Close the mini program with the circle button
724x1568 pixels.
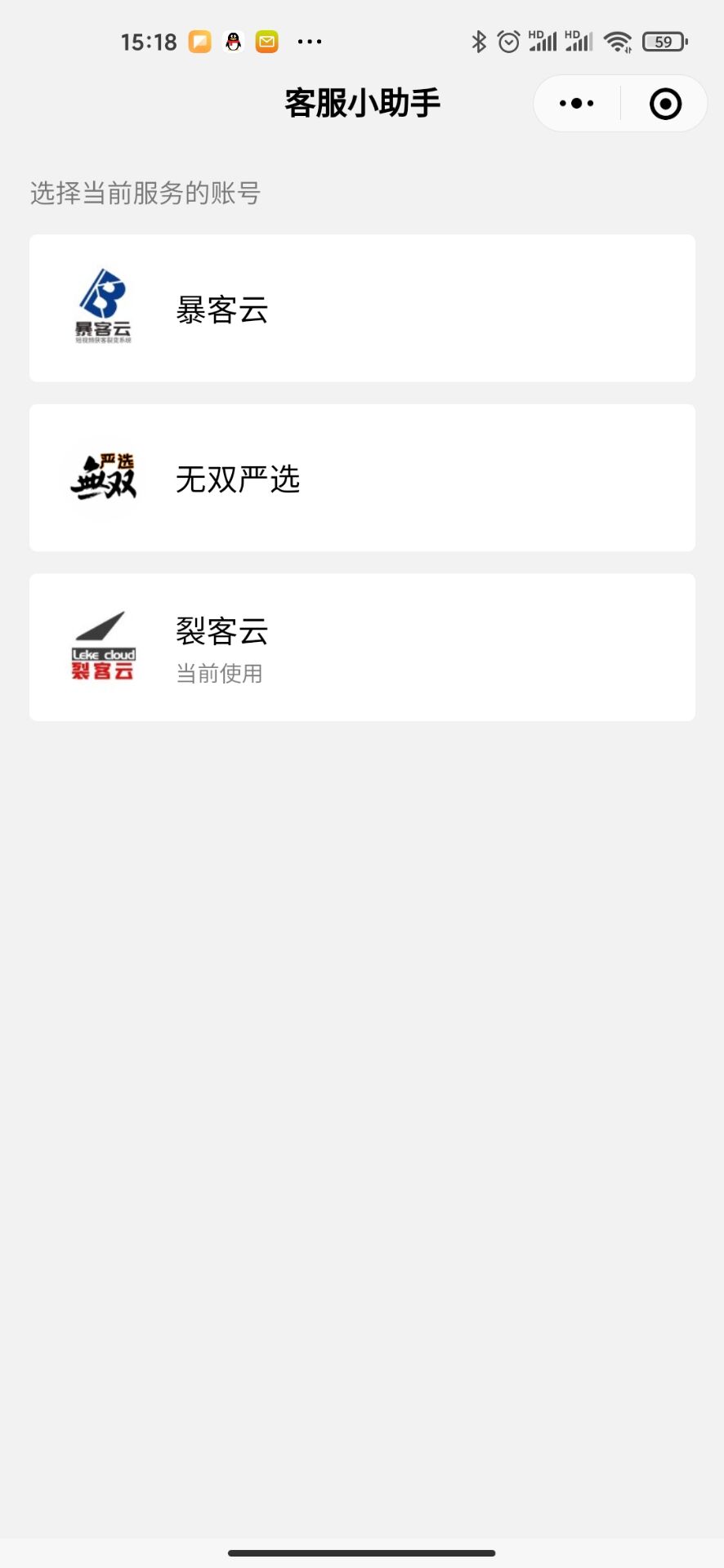[665, 104]
